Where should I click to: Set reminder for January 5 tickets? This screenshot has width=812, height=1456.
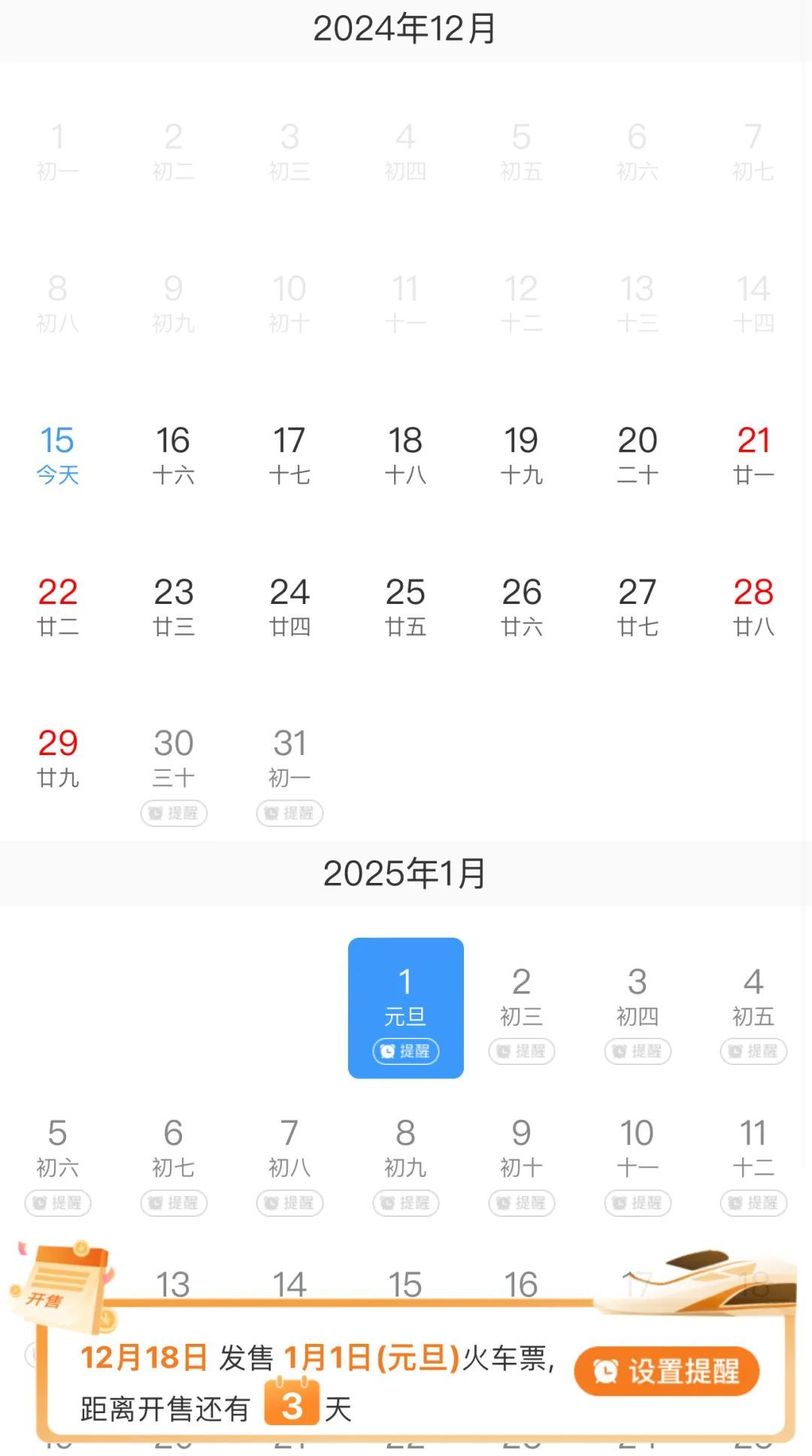click(x=58, y=1203)
